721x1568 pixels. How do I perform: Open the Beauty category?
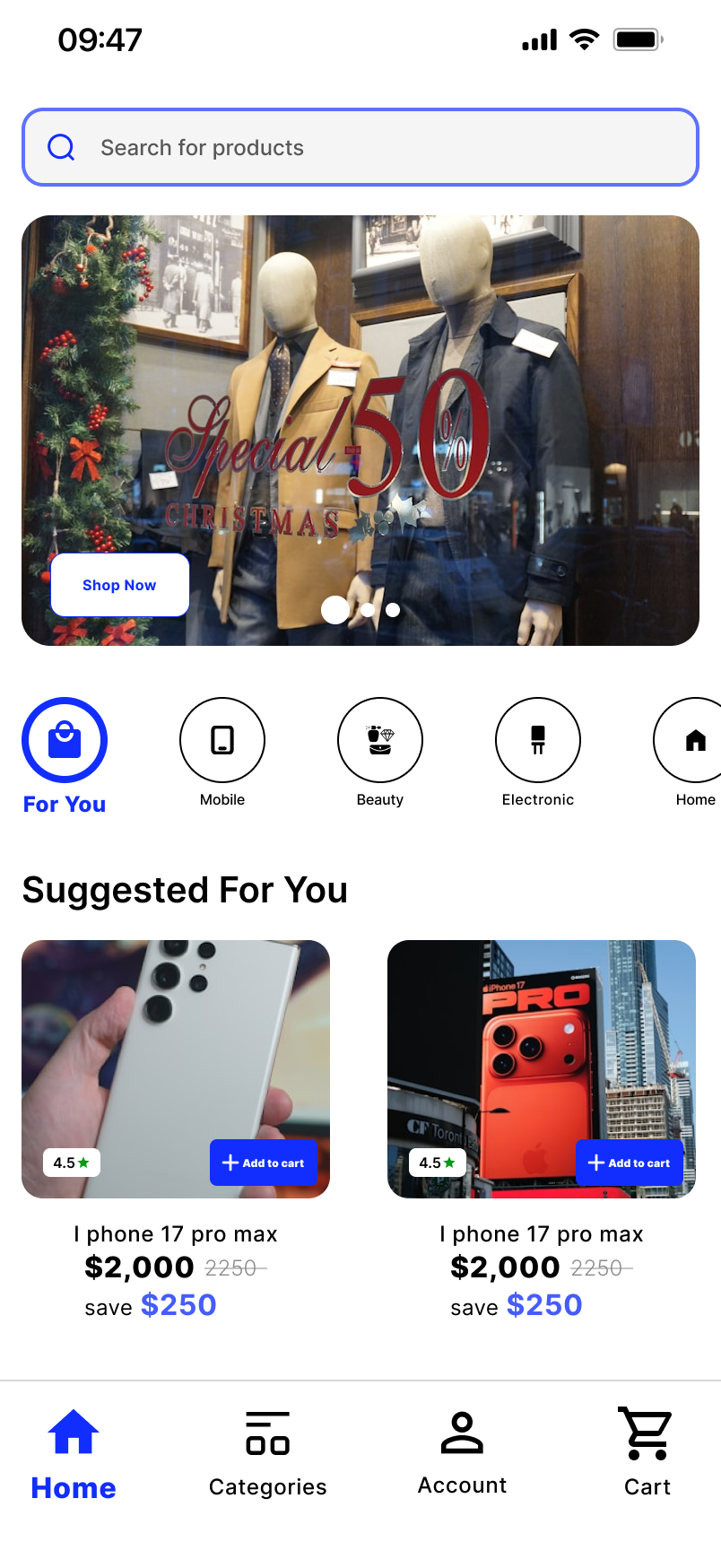coord(380,754)
